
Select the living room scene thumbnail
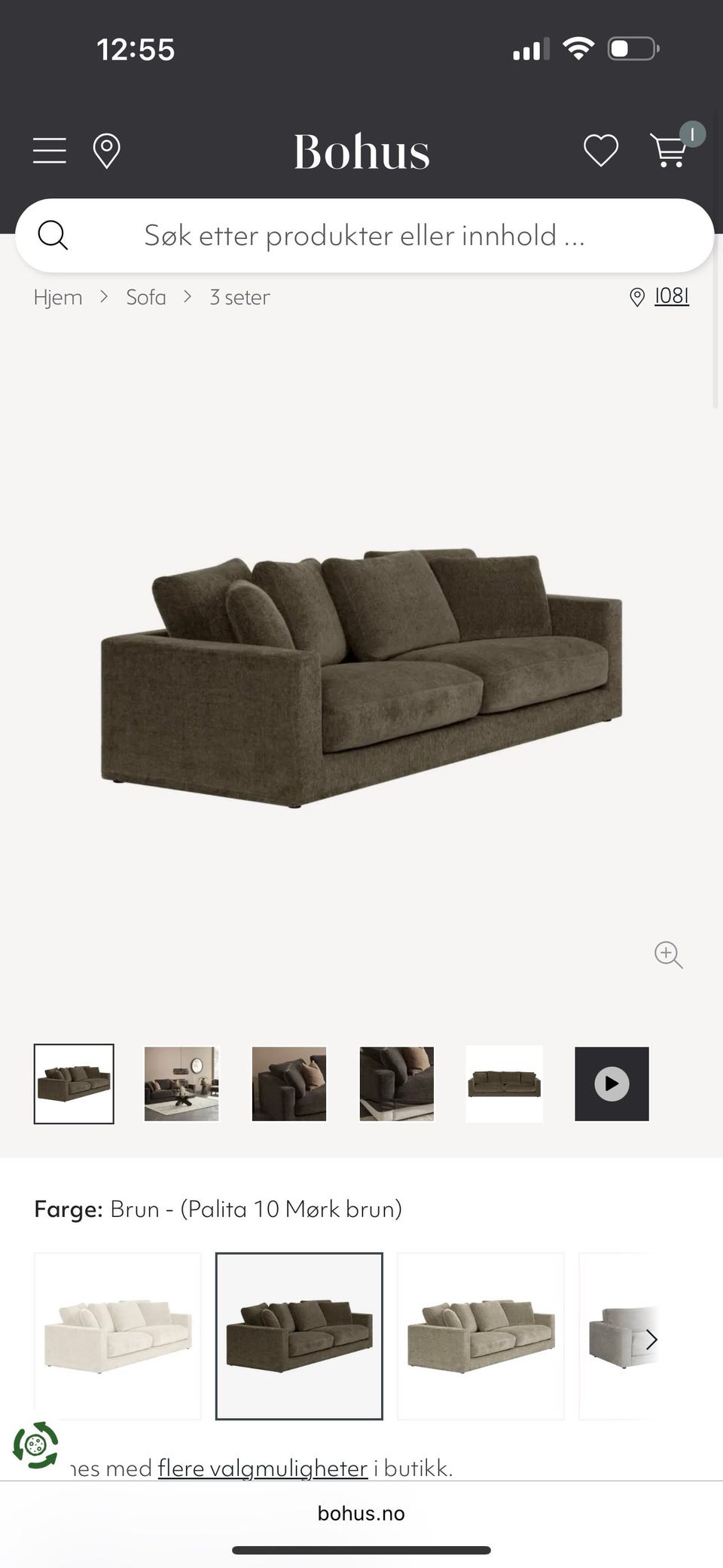pyautogui.click(x=182, y=1084)
